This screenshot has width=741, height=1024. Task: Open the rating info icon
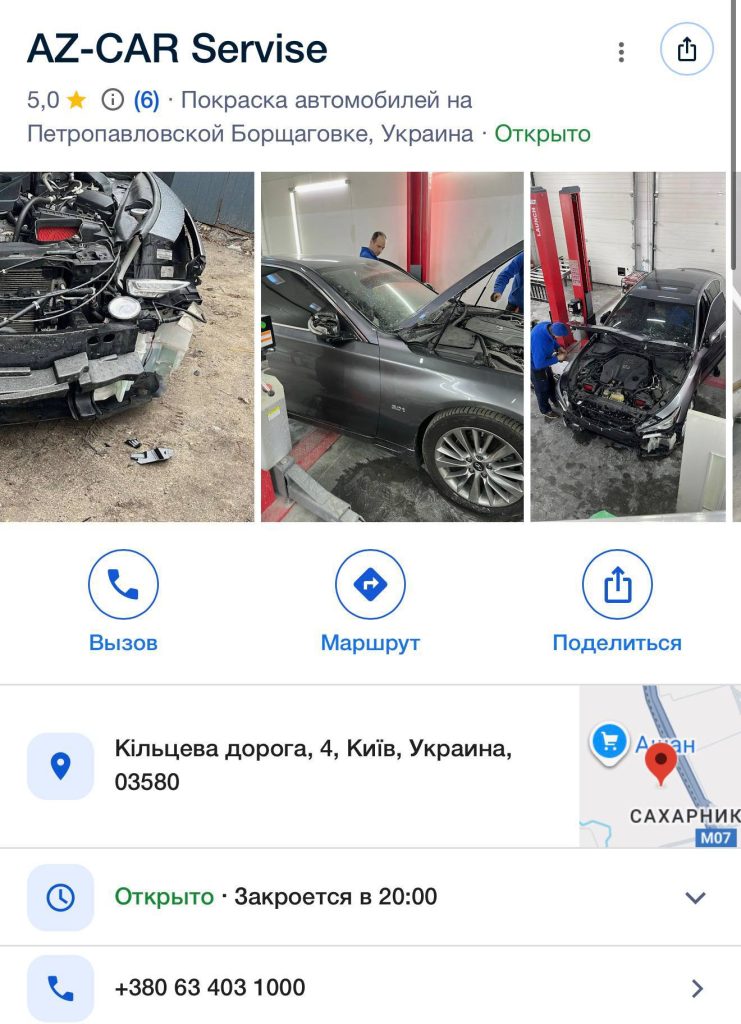(x=113, y=100)
